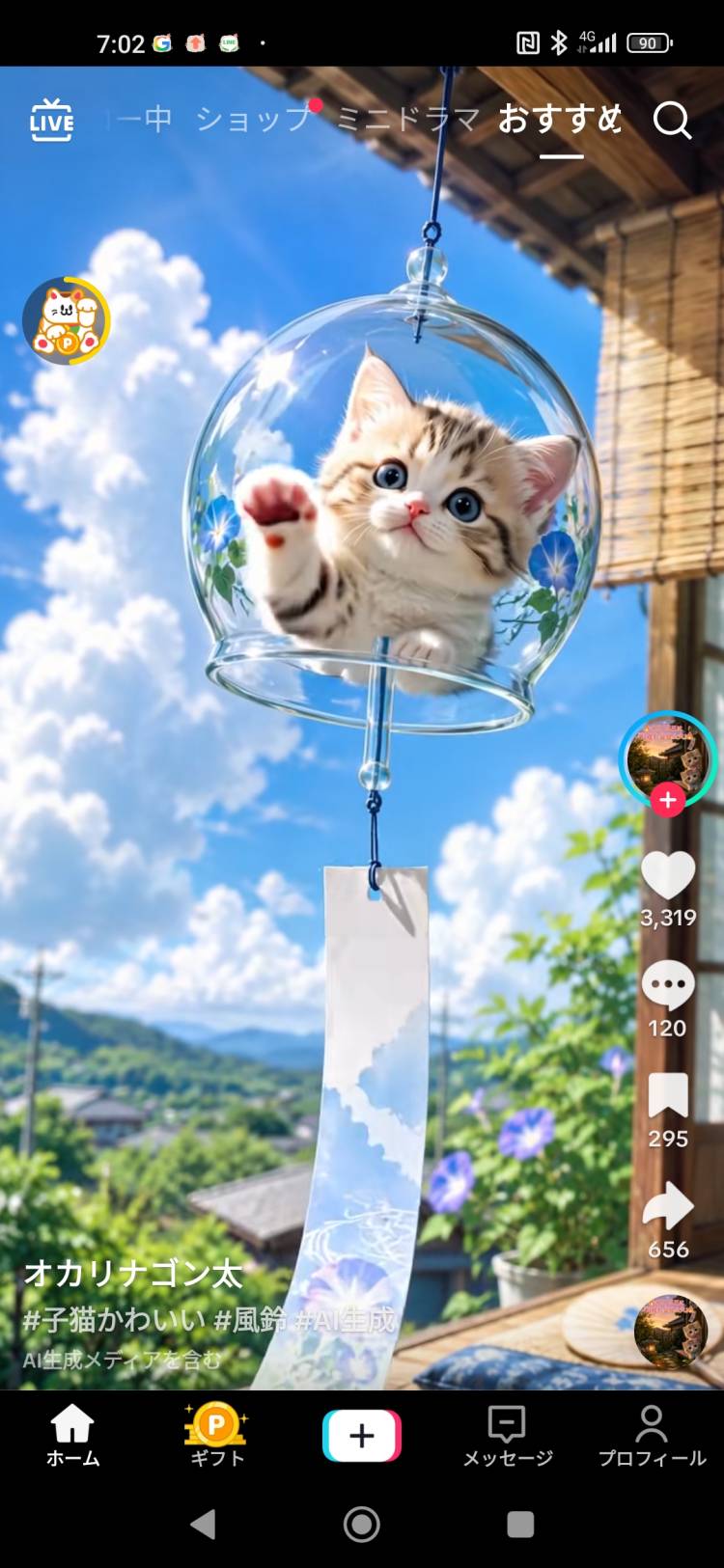
Task: Follow the creator with the plus badge
Action: (x=668, y=799)
